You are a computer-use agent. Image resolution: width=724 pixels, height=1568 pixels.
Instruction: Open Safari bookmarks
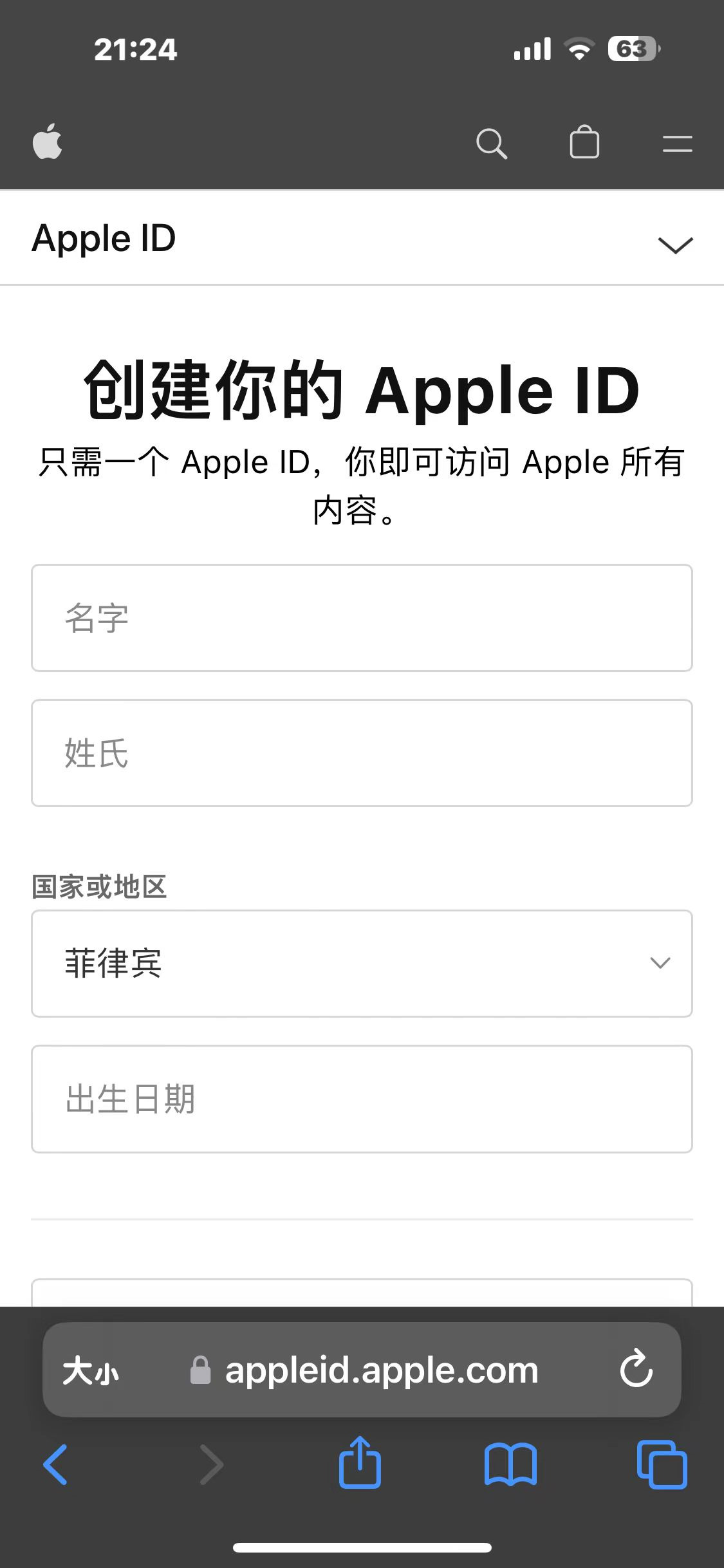pyautogui.click(x=510, y=1464)
